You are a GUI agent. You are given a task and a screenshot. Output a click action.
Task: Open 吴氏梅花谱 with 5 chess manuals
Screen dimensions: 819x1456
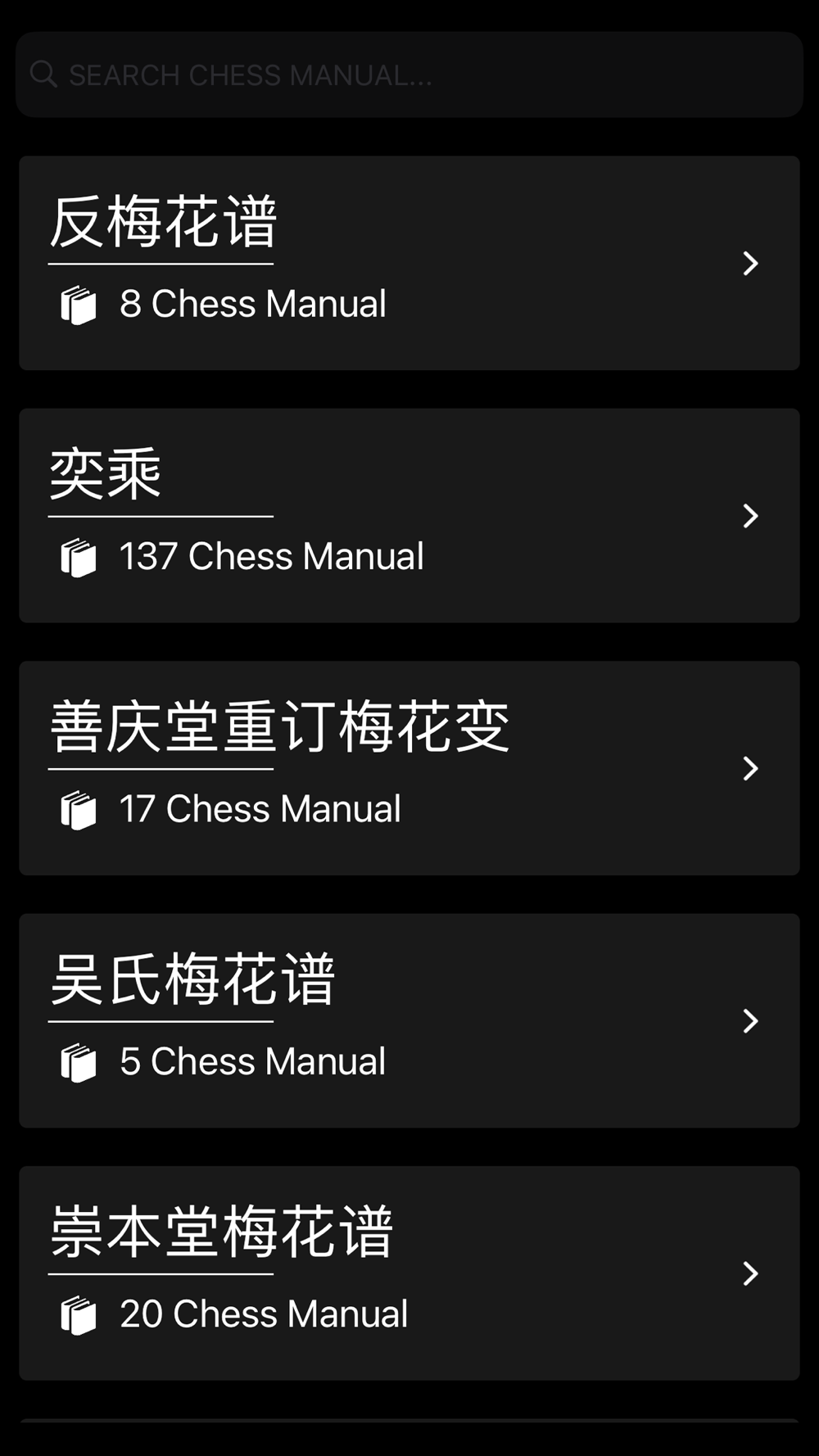tap(409, 1020)
